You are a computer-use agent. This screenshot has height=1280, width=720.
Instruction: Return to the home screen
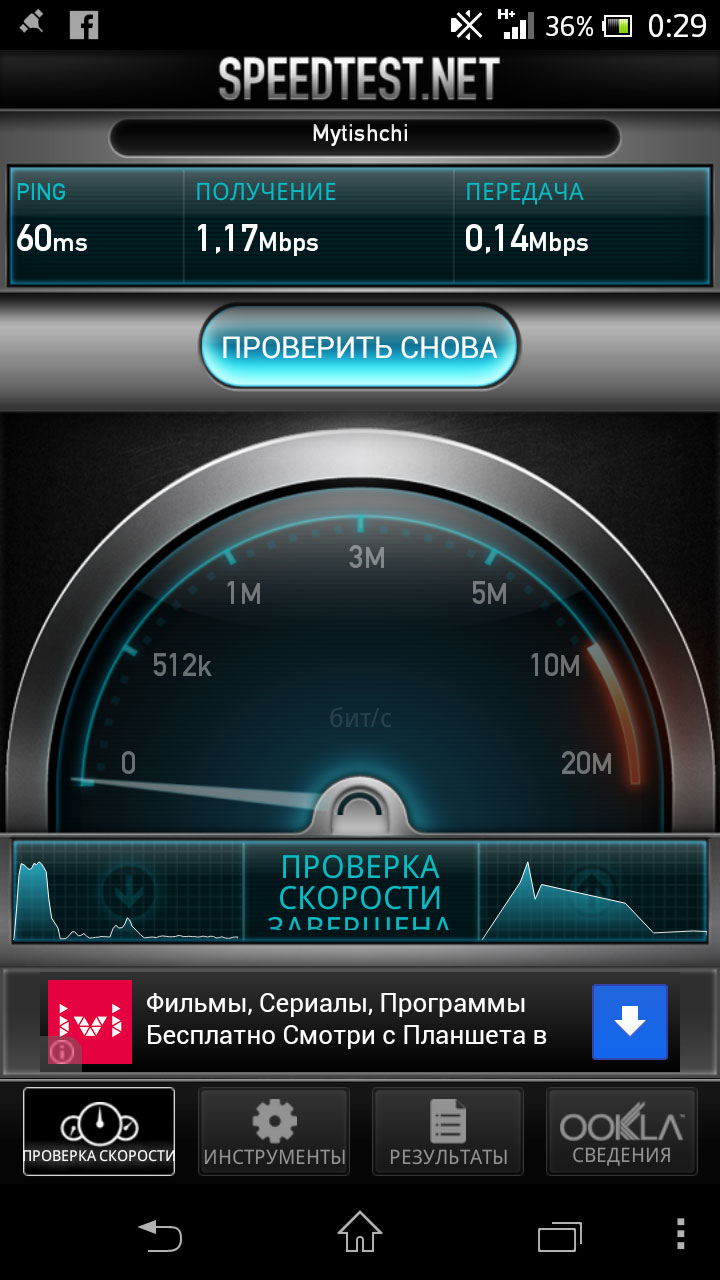pos(360,1232)
